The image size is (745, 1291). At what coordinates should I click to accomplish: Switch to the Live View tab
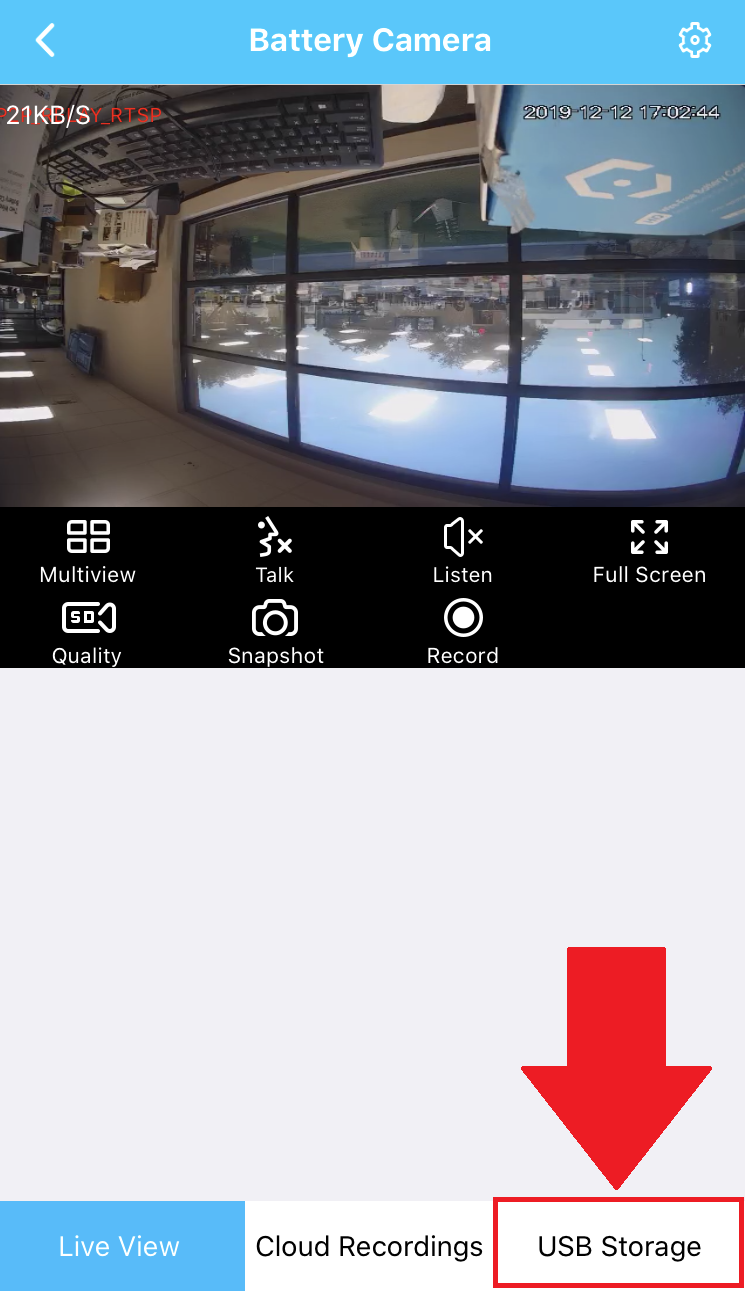121,1246
